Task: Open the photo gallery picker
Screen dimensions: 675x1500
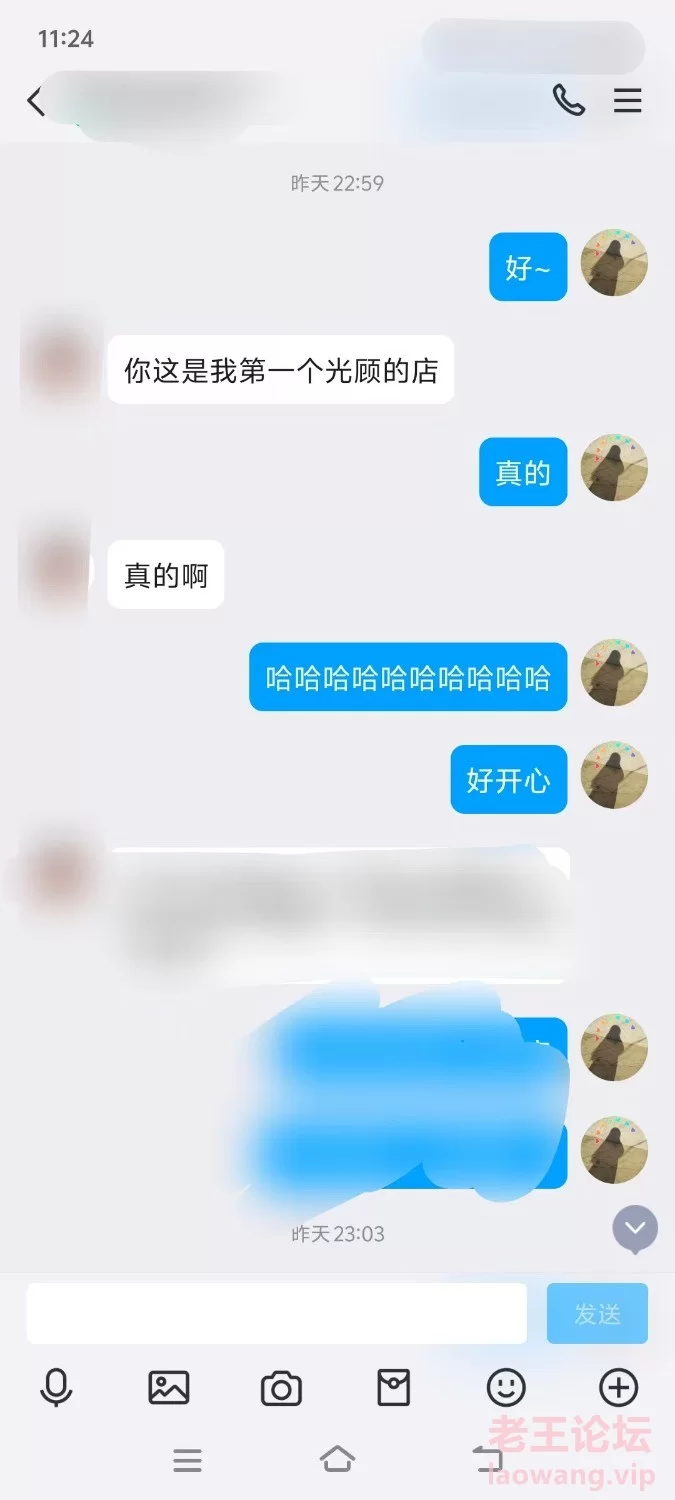Action: point(169,1388)
